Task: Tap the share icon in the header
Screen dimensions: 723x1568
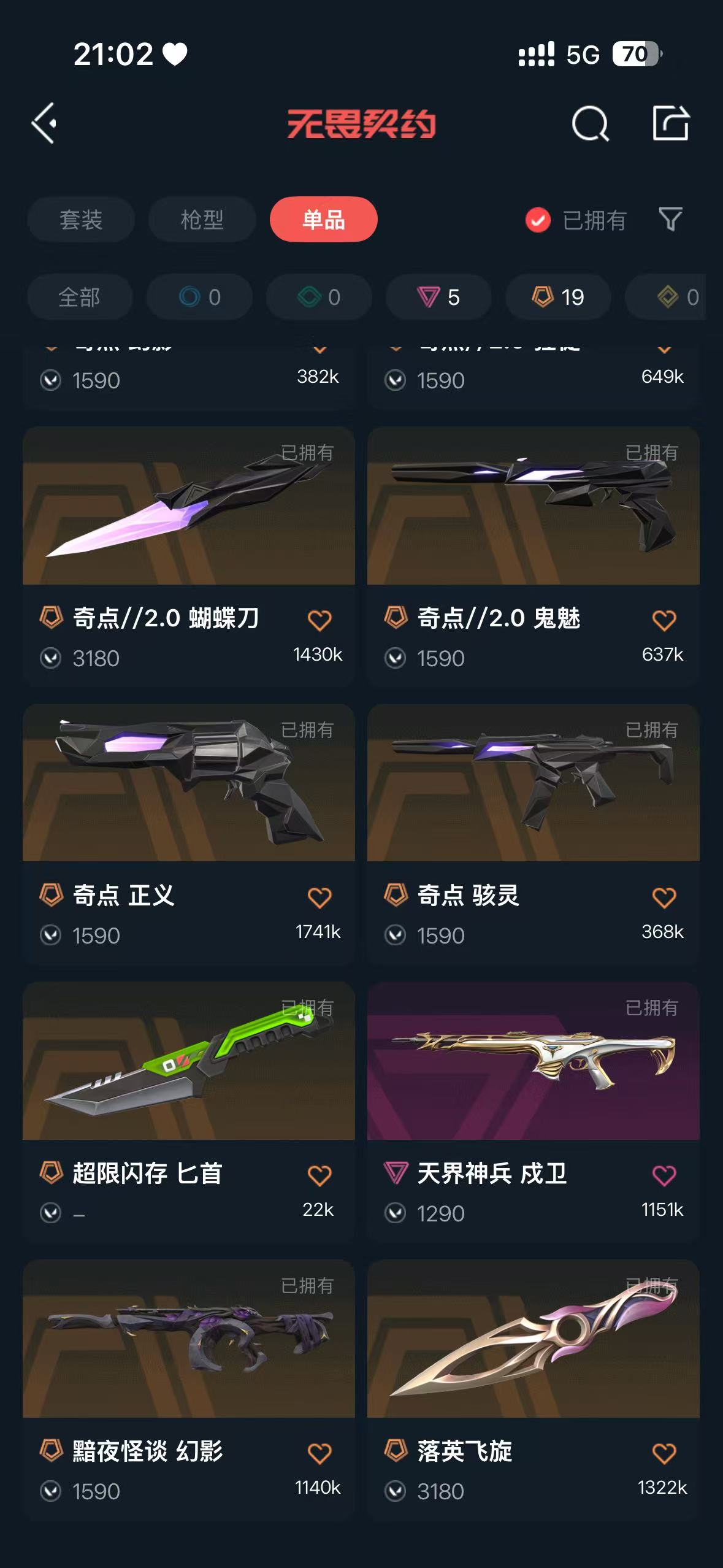Action: (x=670, y=123)
